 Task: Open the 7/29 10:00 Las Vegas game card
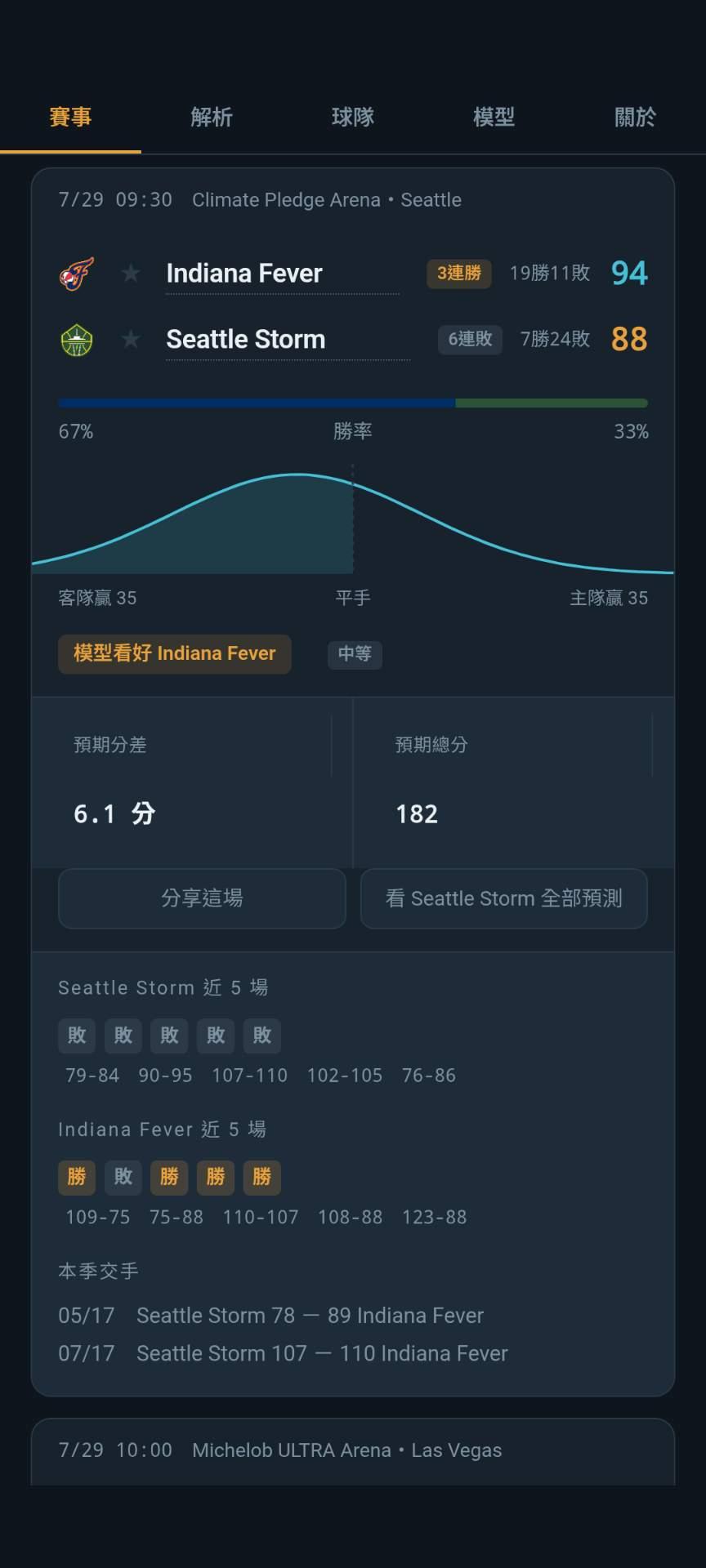click(353, 1451)
